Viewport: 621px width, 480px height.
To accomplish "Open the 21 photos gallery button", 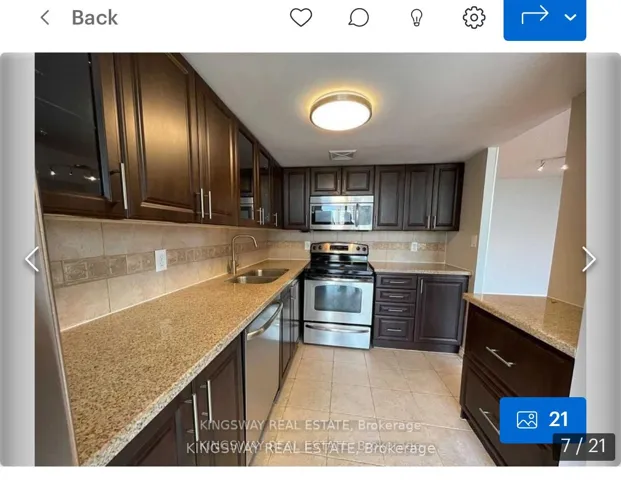I will coord(543,419).
